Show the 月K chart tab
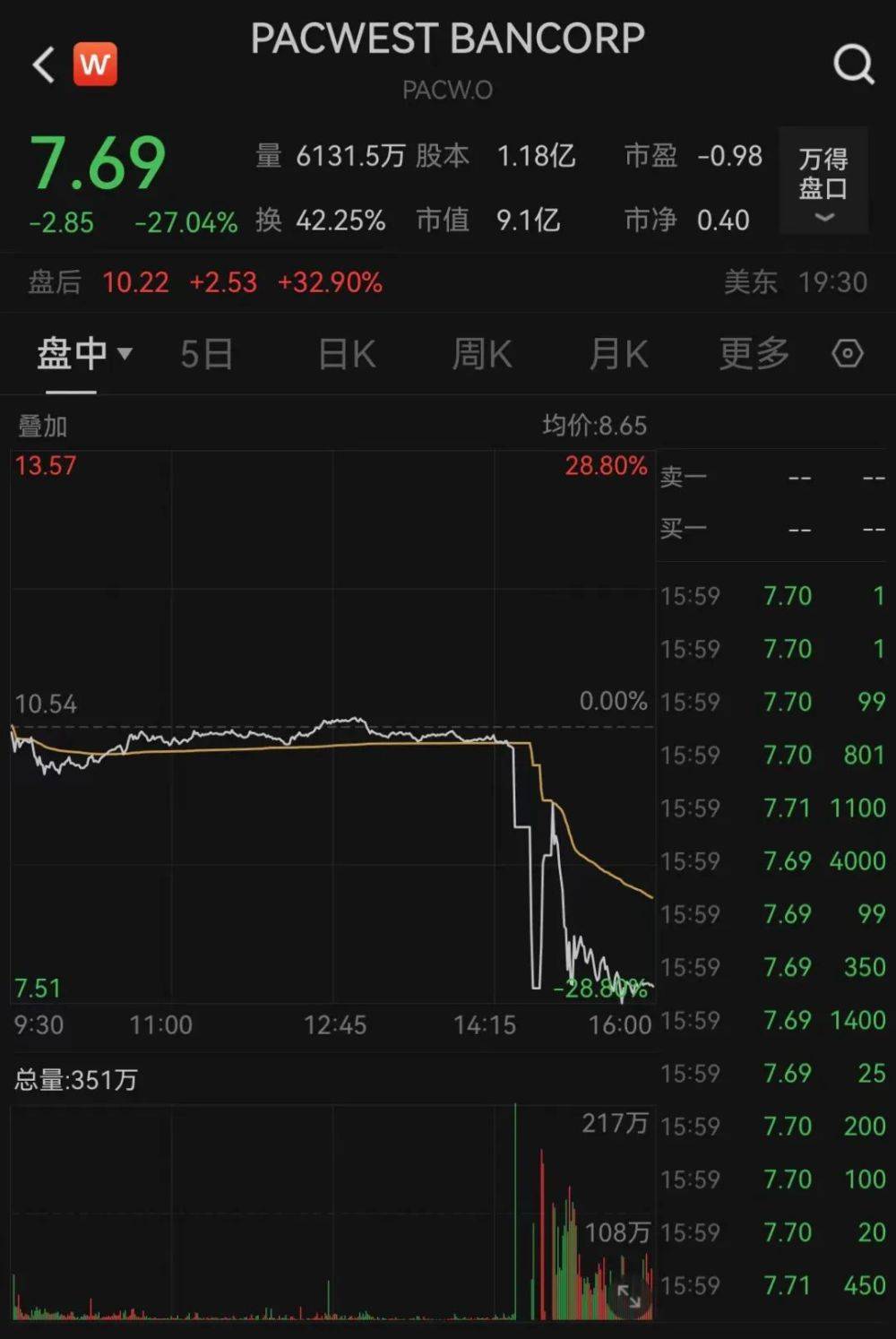Viewport: 896px width, 1339px height. click(618, 354)
